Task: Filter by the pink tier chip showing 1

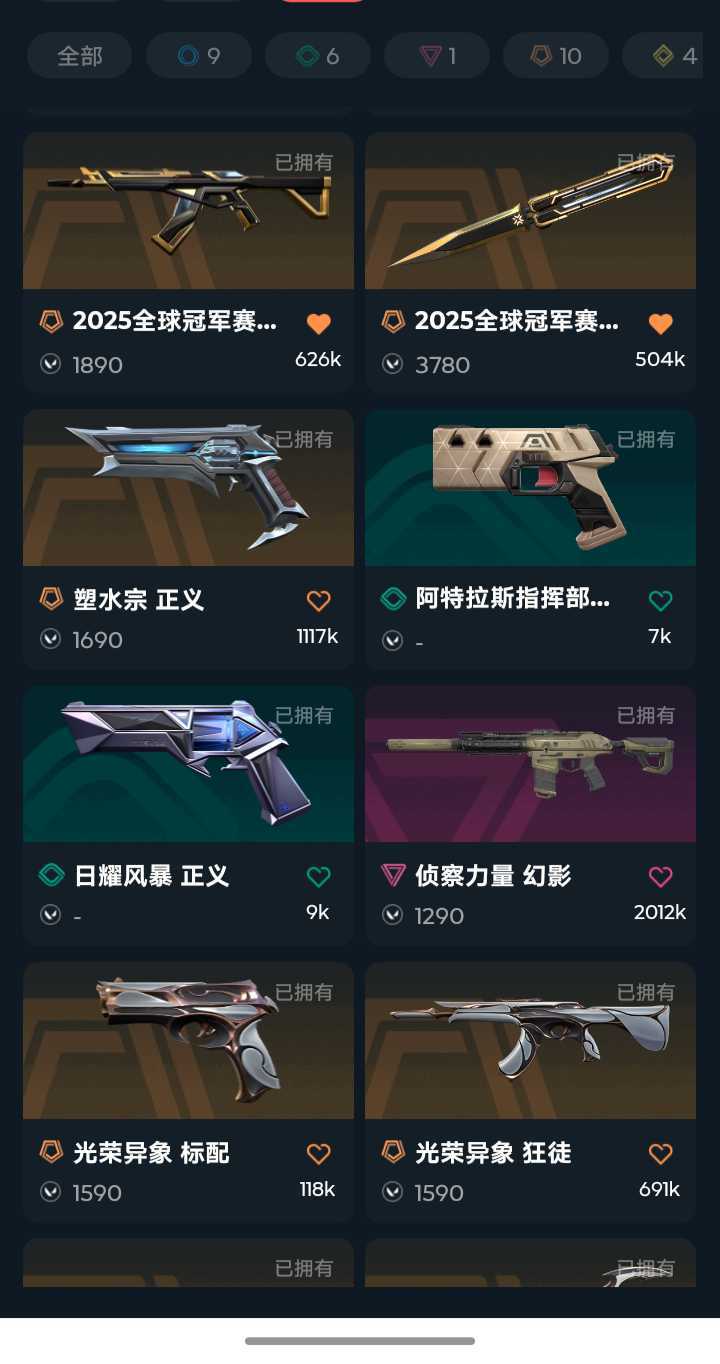Action: pos(436,56)
